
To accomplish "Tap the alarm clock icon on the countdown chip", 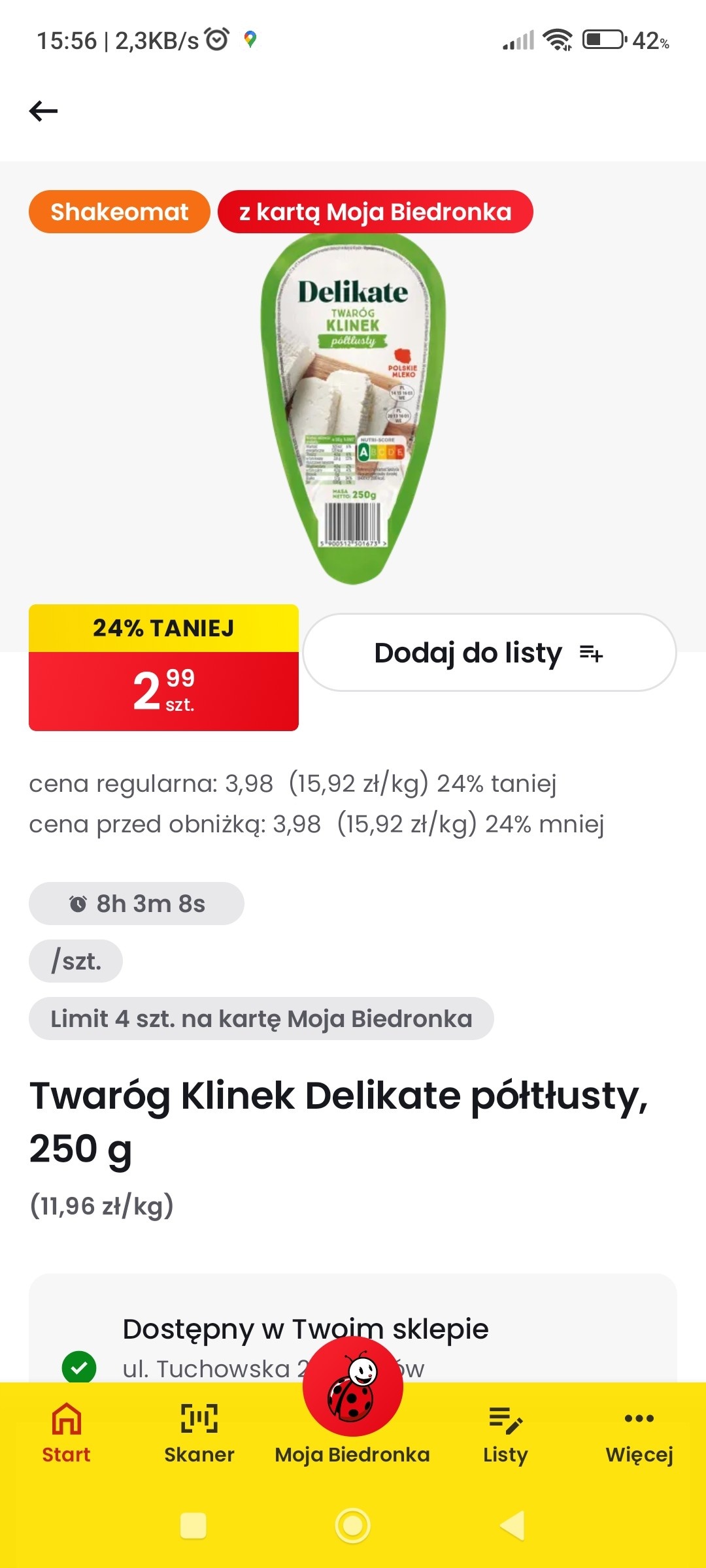I will [x=76, y=904].
